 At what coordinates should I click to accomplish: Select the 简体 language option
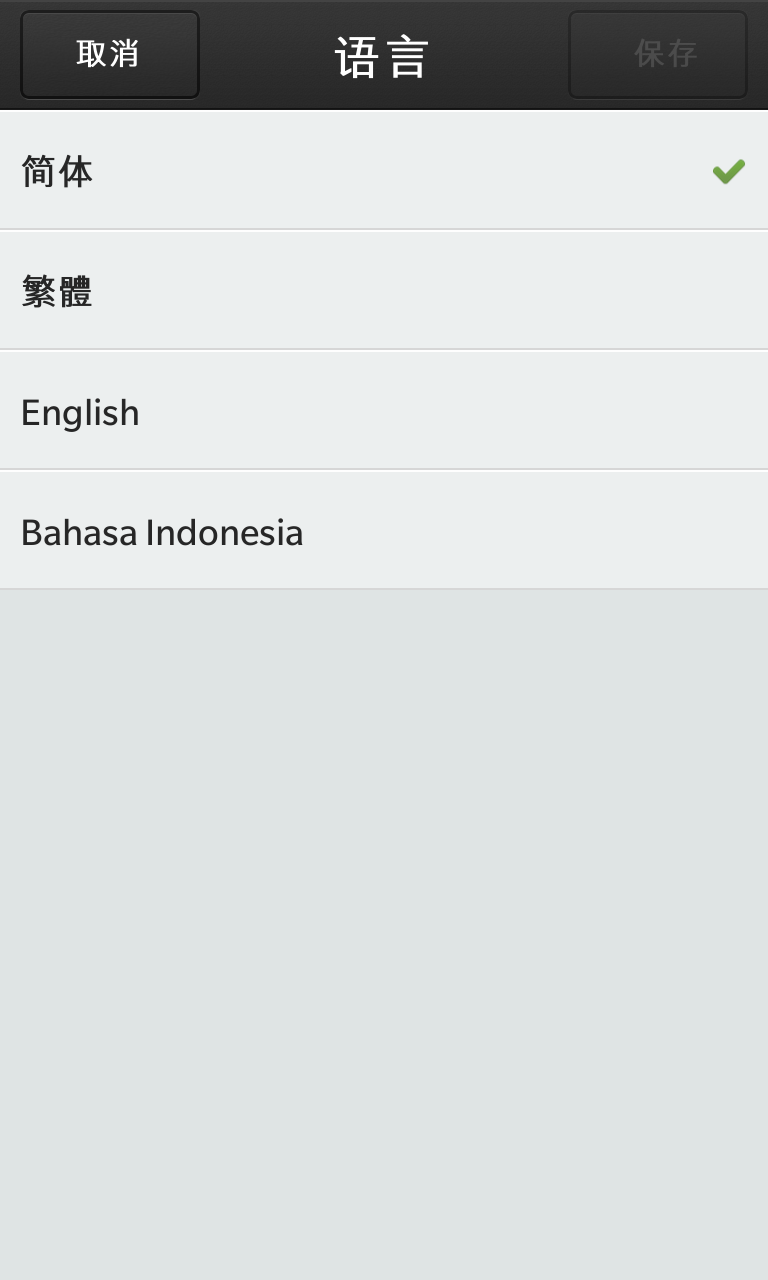tap(384, 171)
